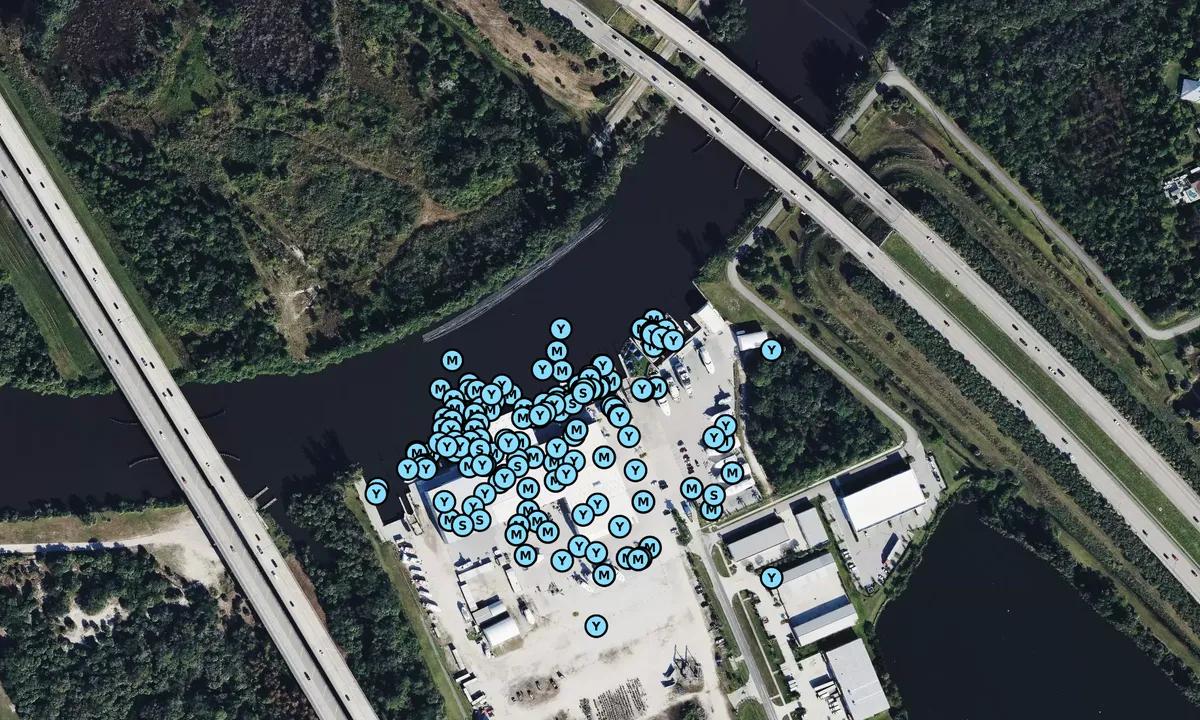Screen dimensions: 1200x720
Task: Open the westernmost Y marker by the dock
Action: point(376,492)
